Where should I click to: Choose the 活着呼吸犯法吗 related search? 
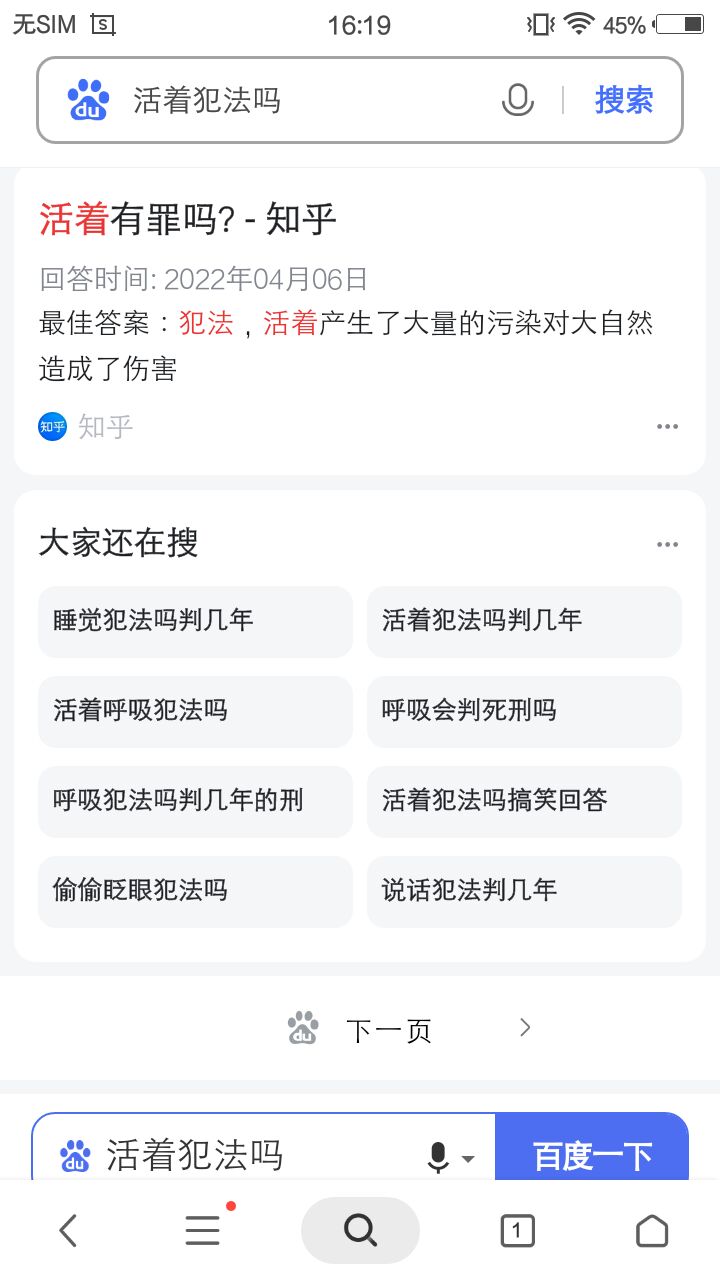click(195, 711)
